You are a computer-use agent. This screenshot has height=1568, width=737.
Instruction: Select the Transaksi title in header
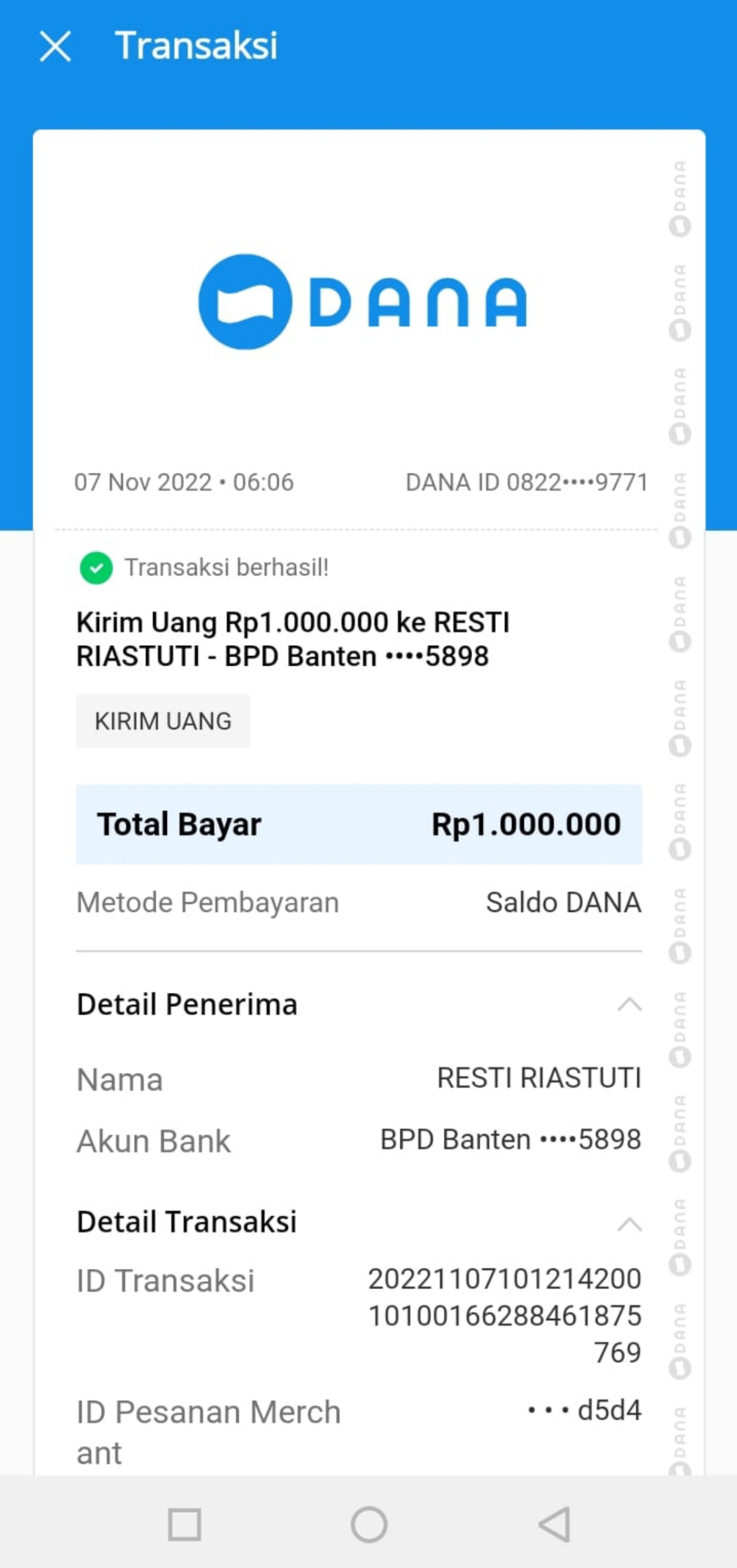196,45
